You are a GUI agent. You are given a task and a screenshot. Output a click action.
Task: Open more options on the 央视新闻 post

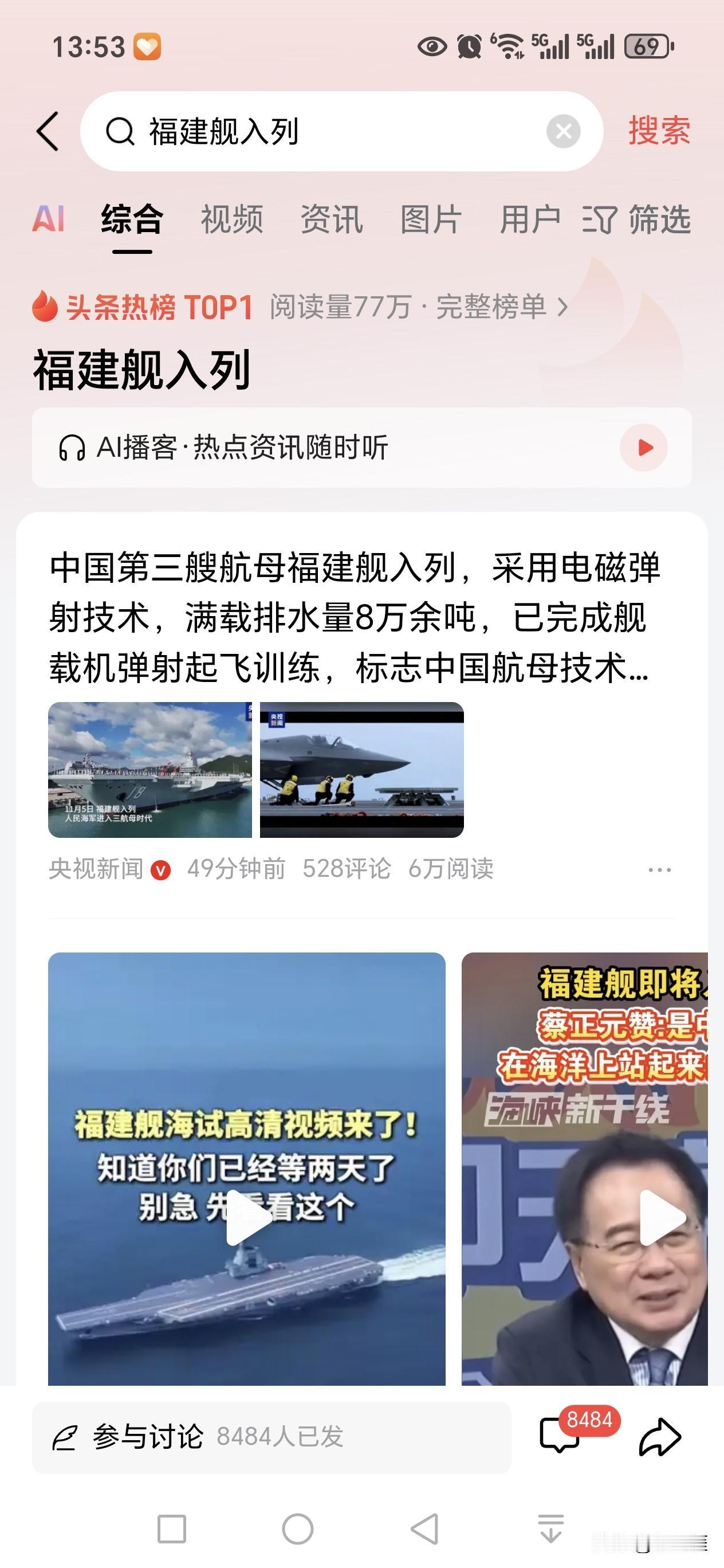(655, 871)
